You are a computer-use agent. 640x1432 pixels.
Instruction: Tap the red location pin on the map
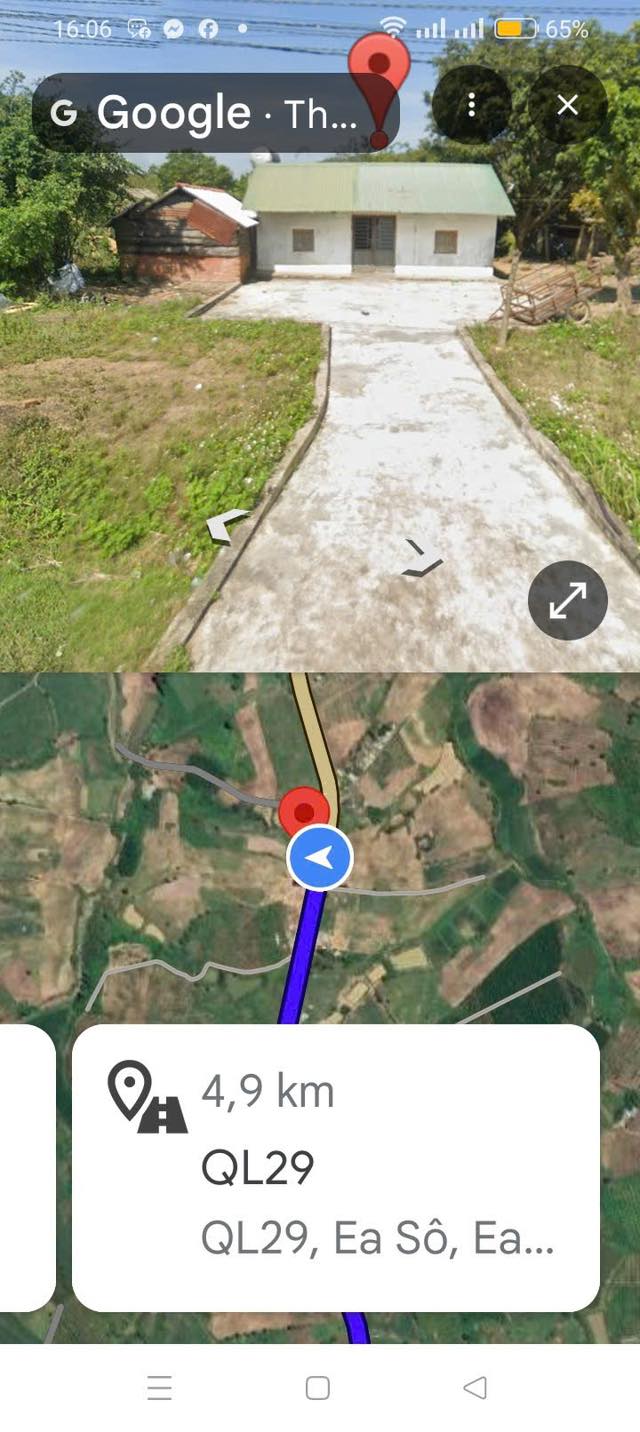tap(305, 810)
